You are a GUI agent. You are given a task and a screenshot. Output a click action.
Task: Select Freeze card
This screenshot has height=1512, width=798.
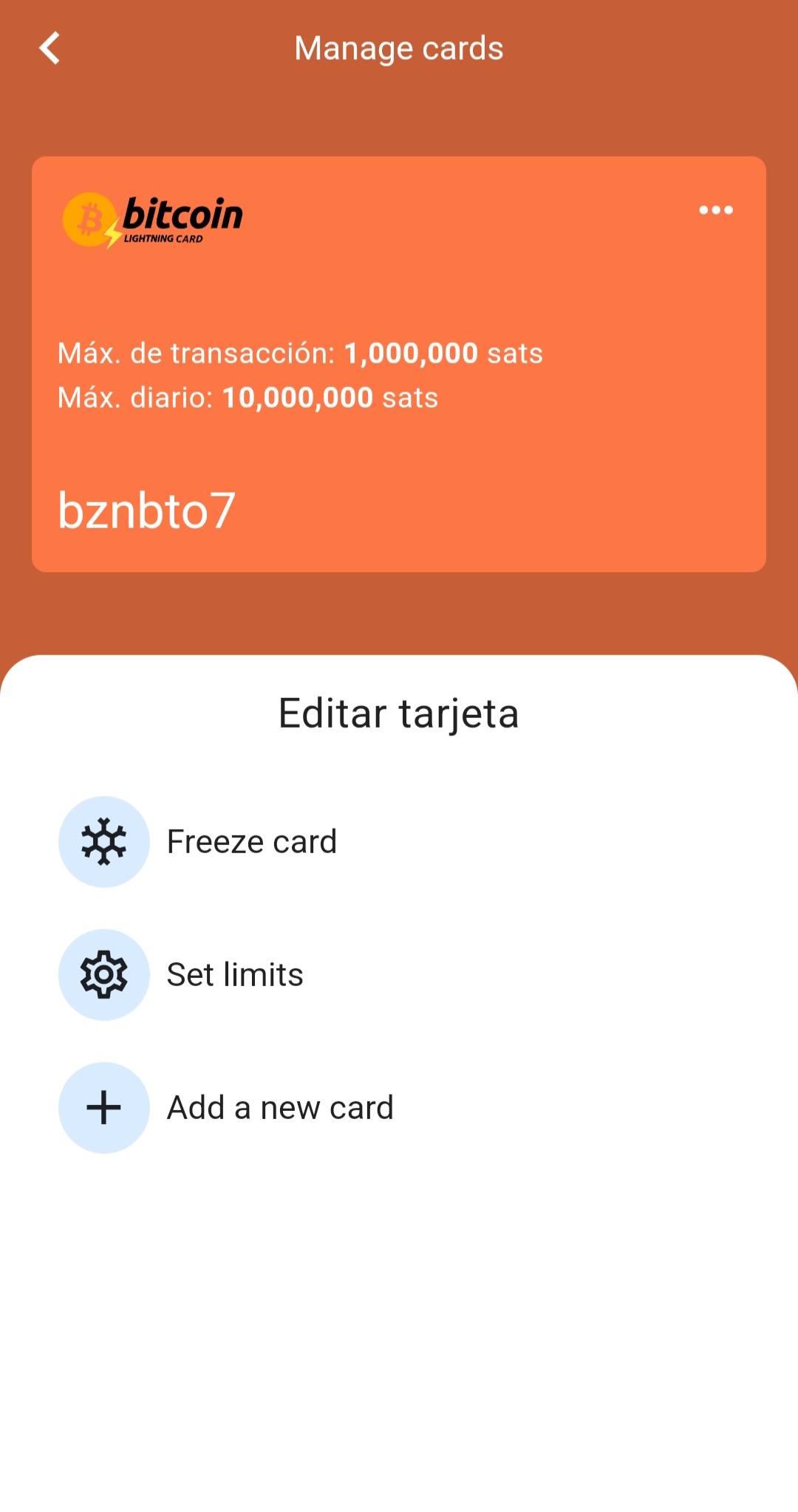399,841
